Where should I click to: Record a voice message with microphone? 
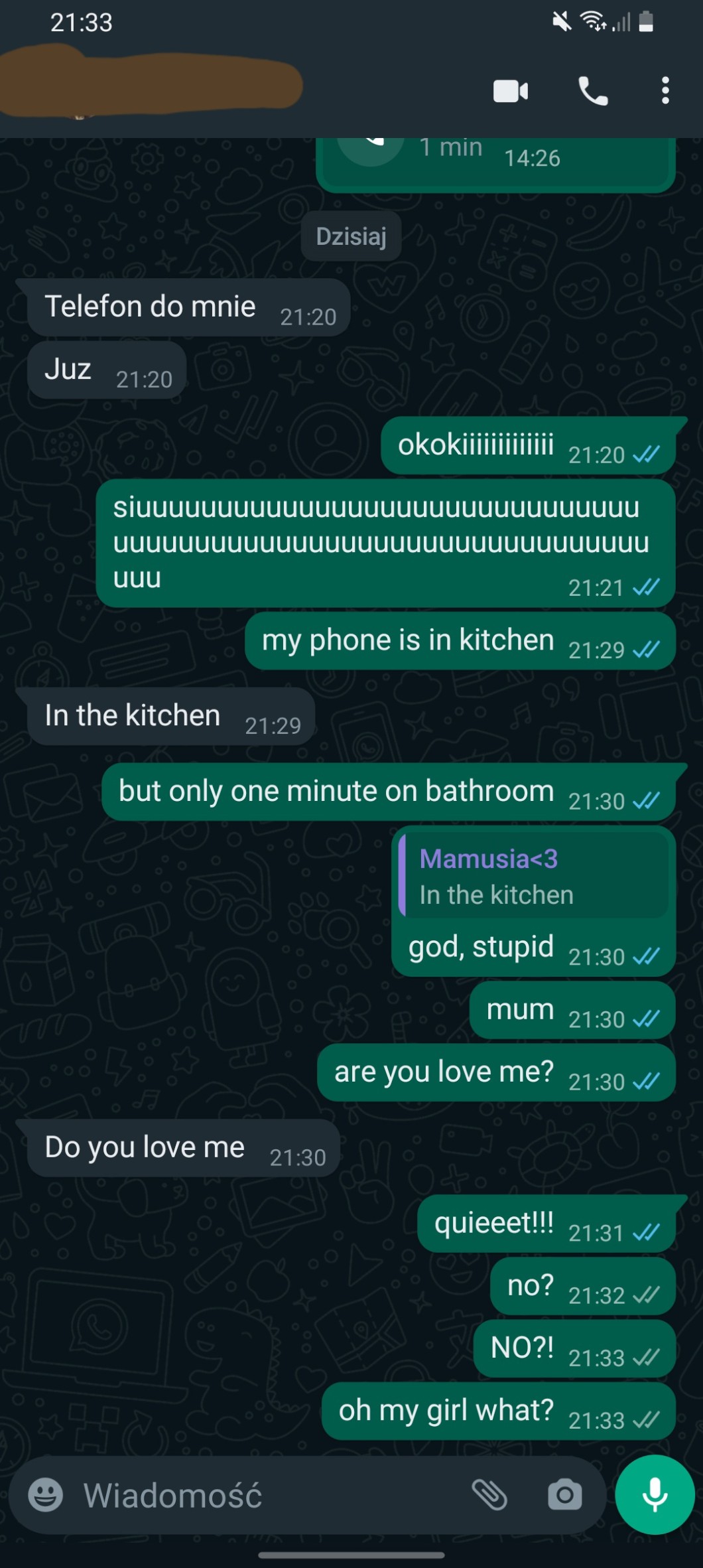click(655, 1494)
